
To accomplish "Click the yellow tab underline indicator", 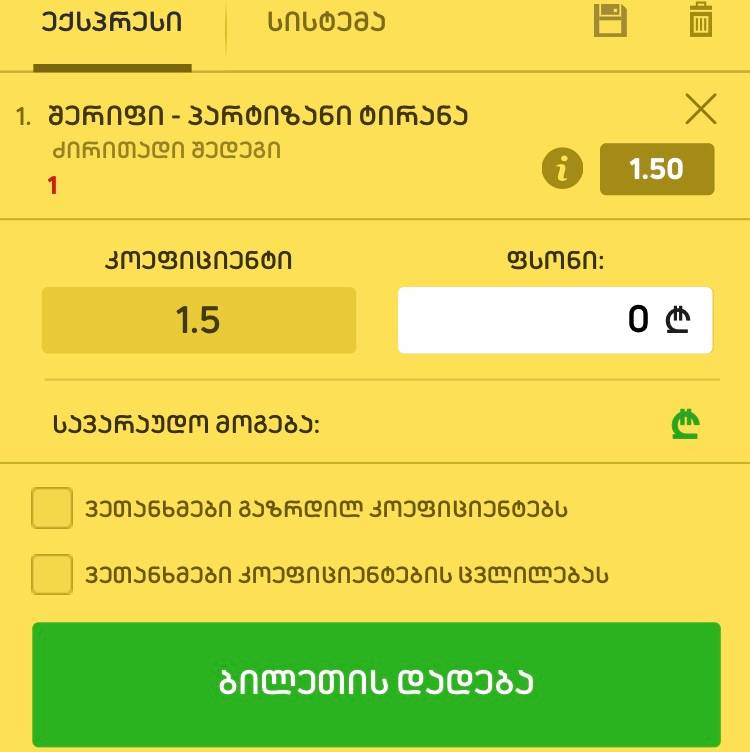I will tap(113, 68).
